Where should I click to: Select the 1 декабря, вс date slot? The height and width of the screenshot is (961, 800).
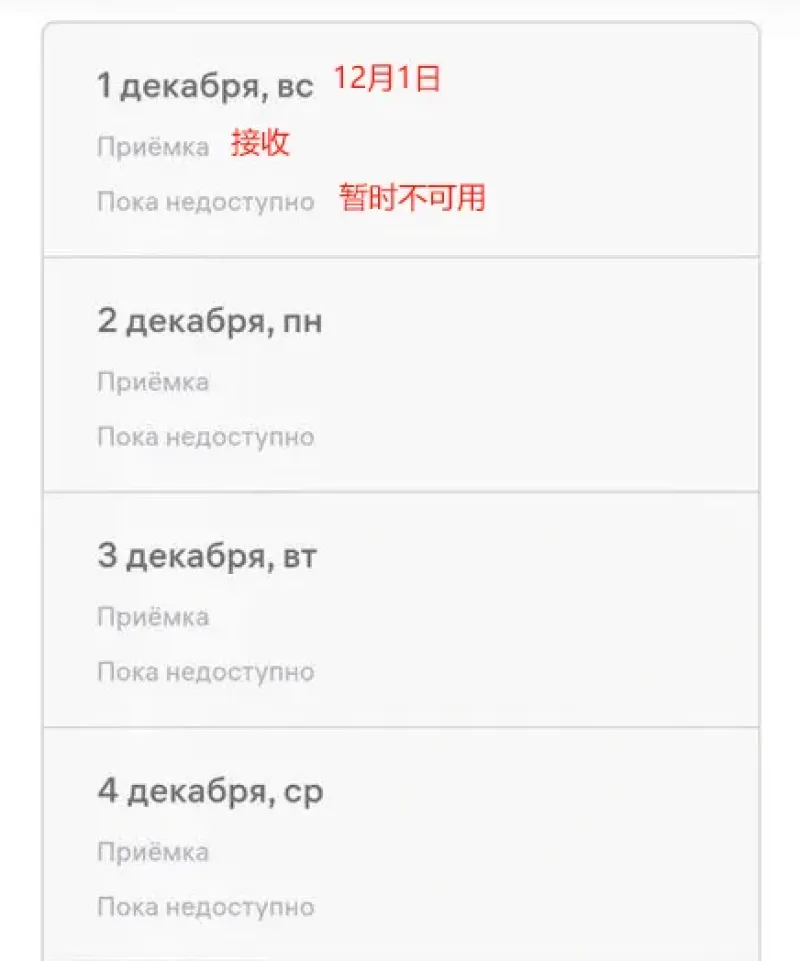click(400, 141)
